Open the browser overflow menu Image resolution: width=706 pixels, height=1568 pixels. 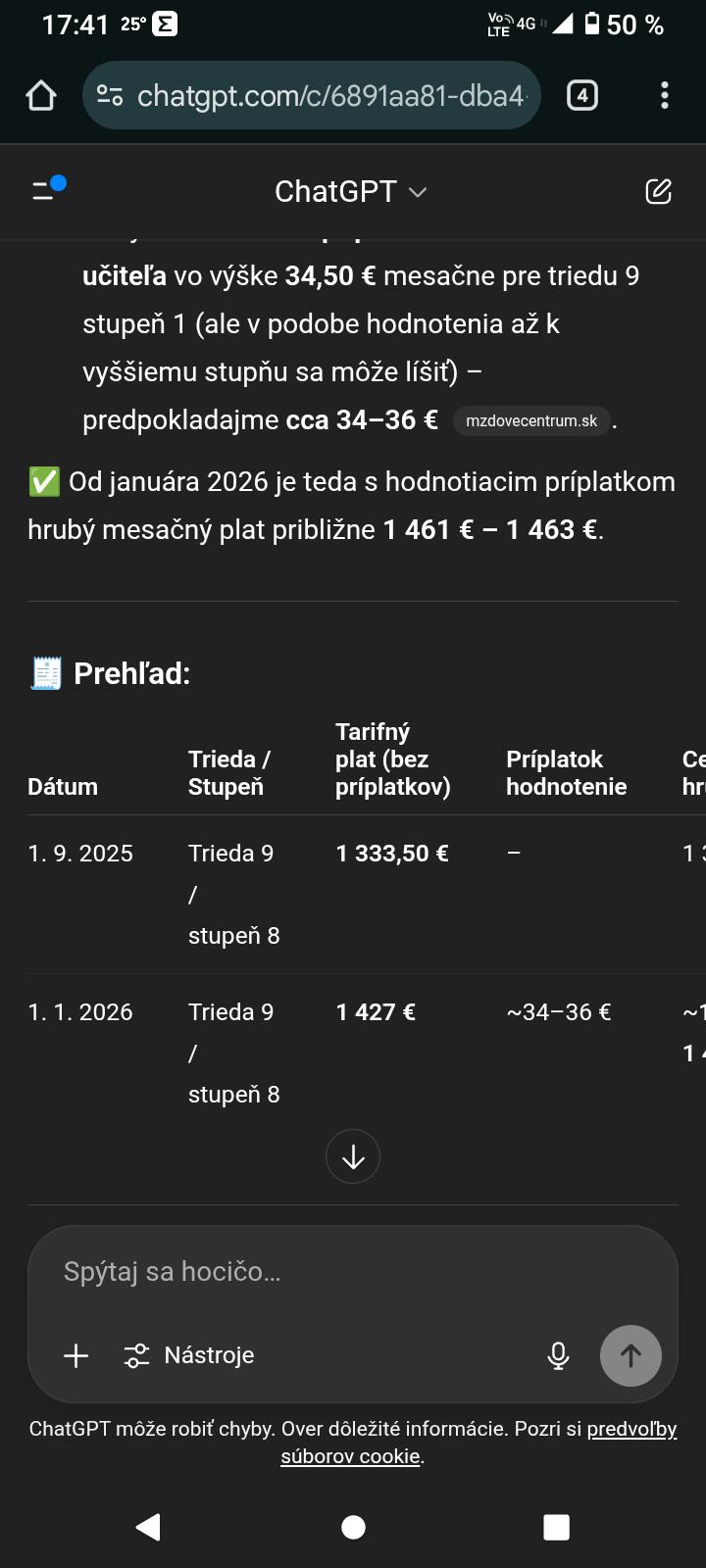click(665, 95)
